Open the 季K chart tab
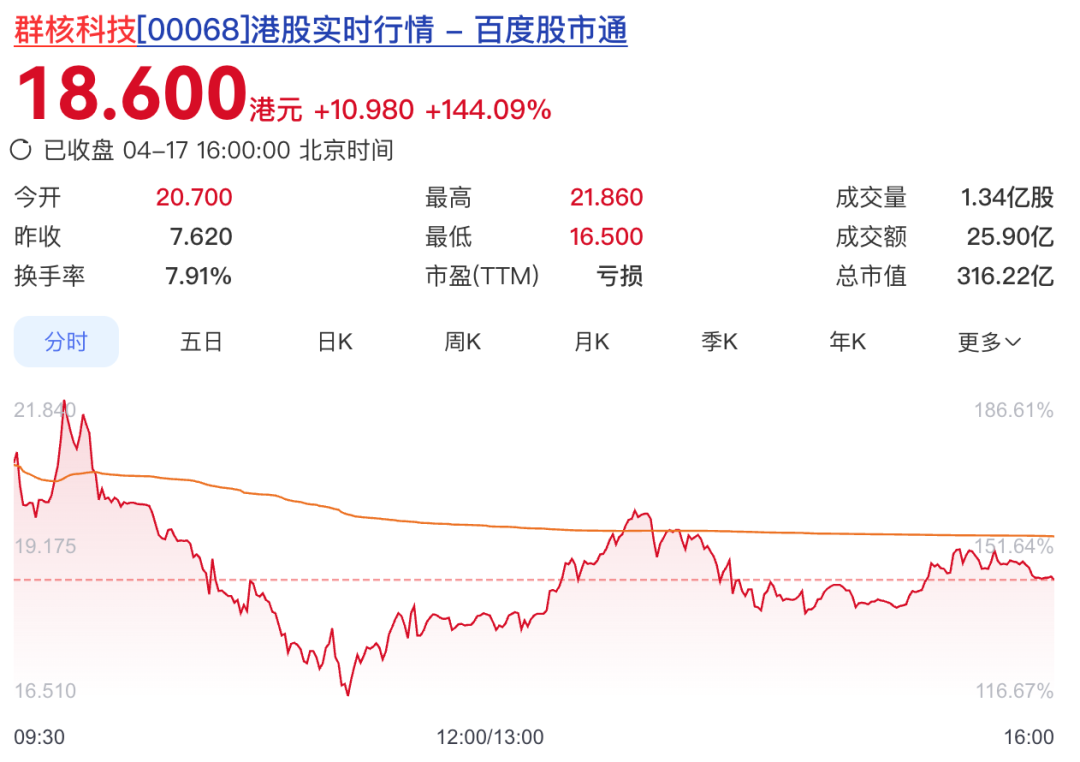 [719, 342]
